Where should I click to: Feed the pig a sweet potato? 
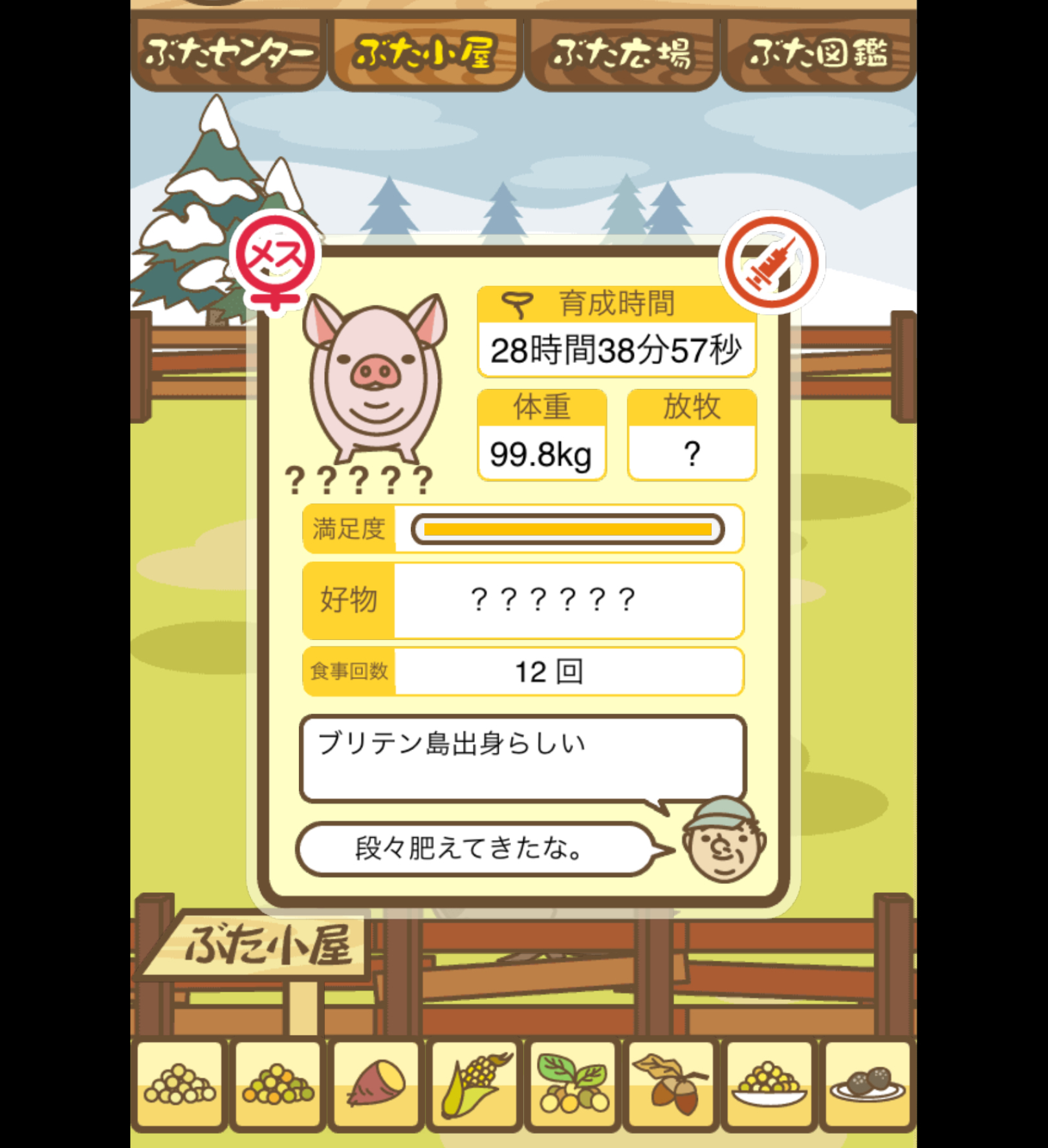(376, 1085)
